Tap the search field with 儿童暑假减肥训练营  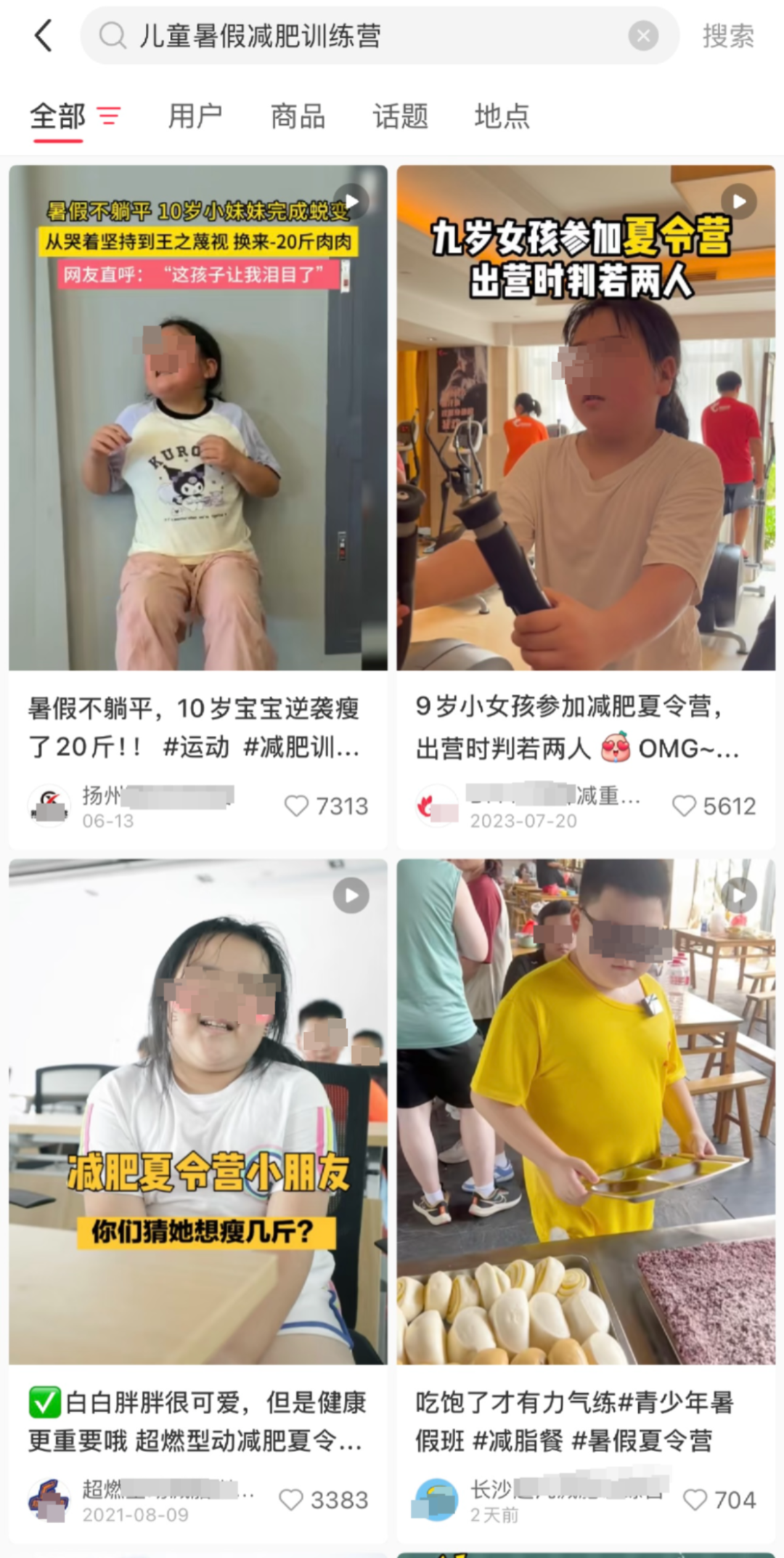363,36
